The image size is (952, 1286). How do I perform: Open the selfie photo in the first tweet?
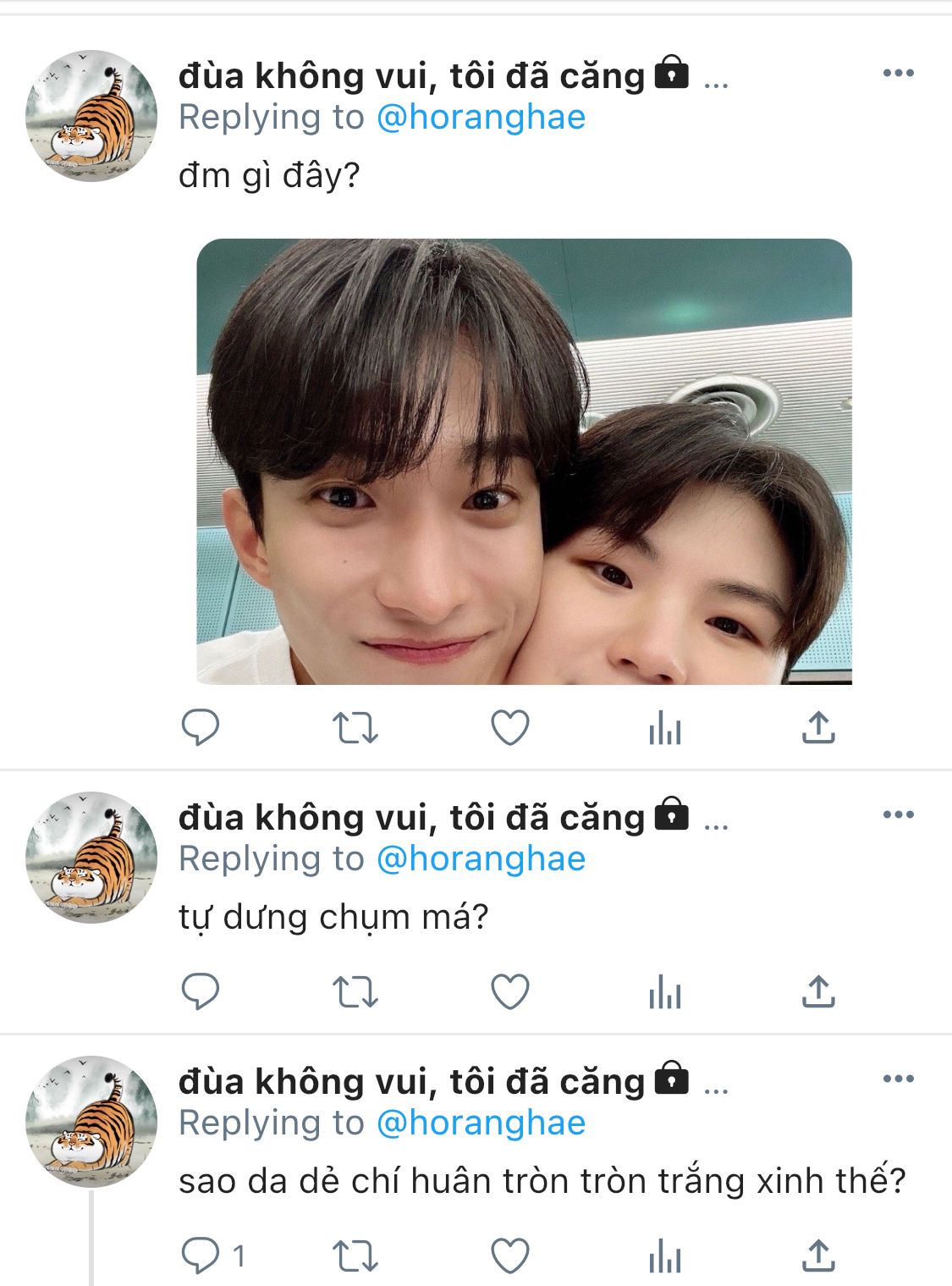point(524,461)
